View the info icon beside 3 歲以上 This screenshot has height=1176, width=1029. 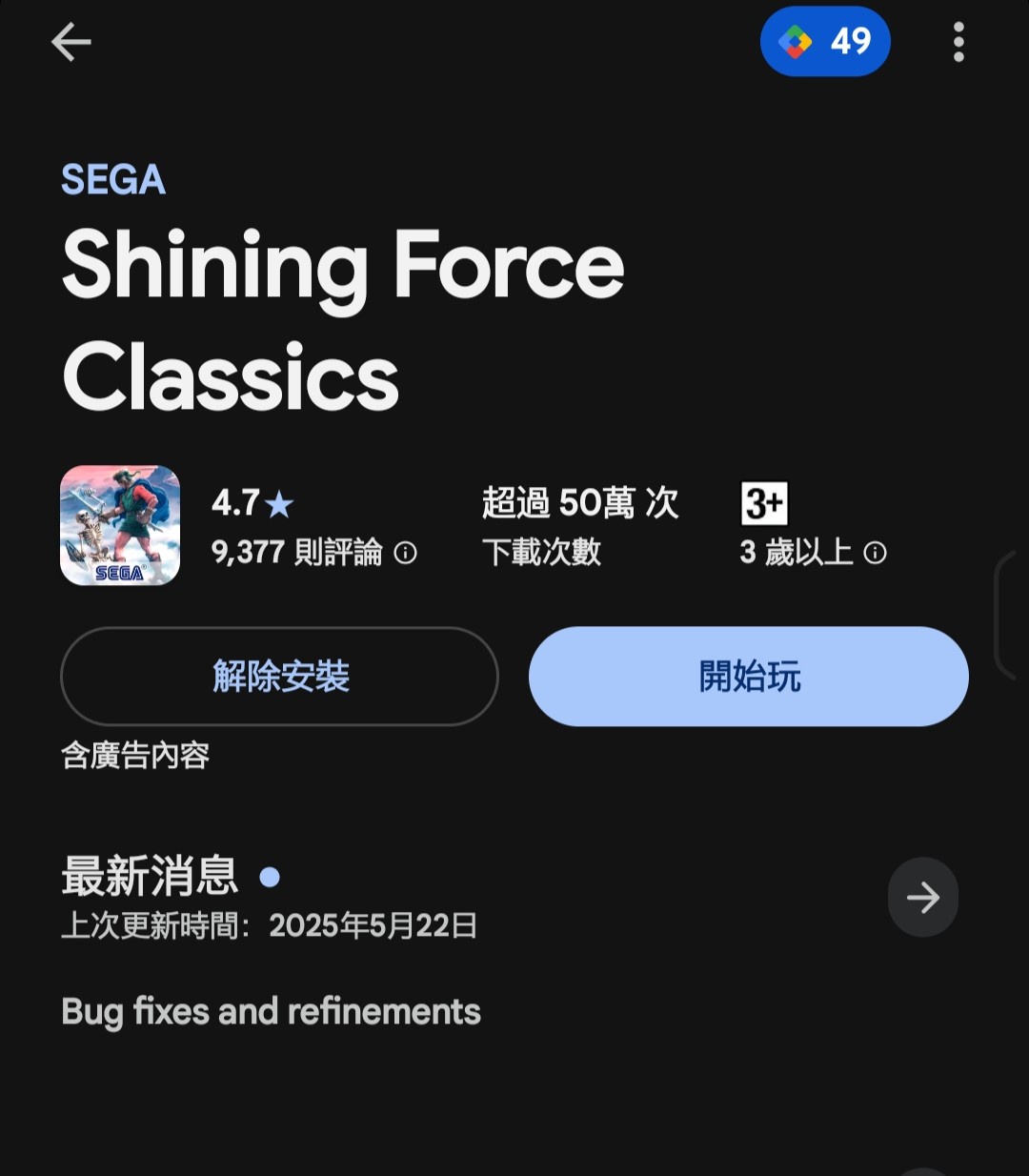pyautogui.click(x=876, y=553)
